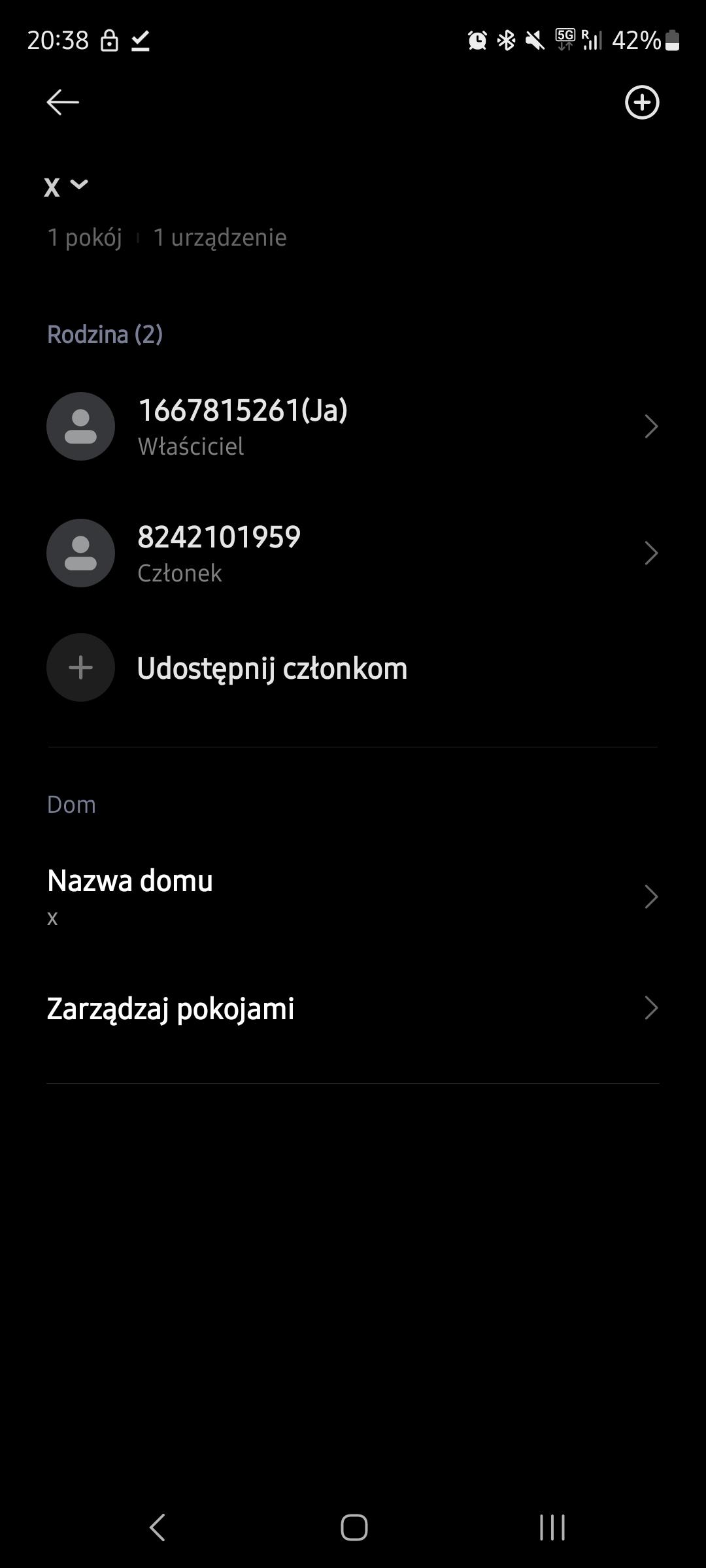Tap the plus icon to add

641,103
